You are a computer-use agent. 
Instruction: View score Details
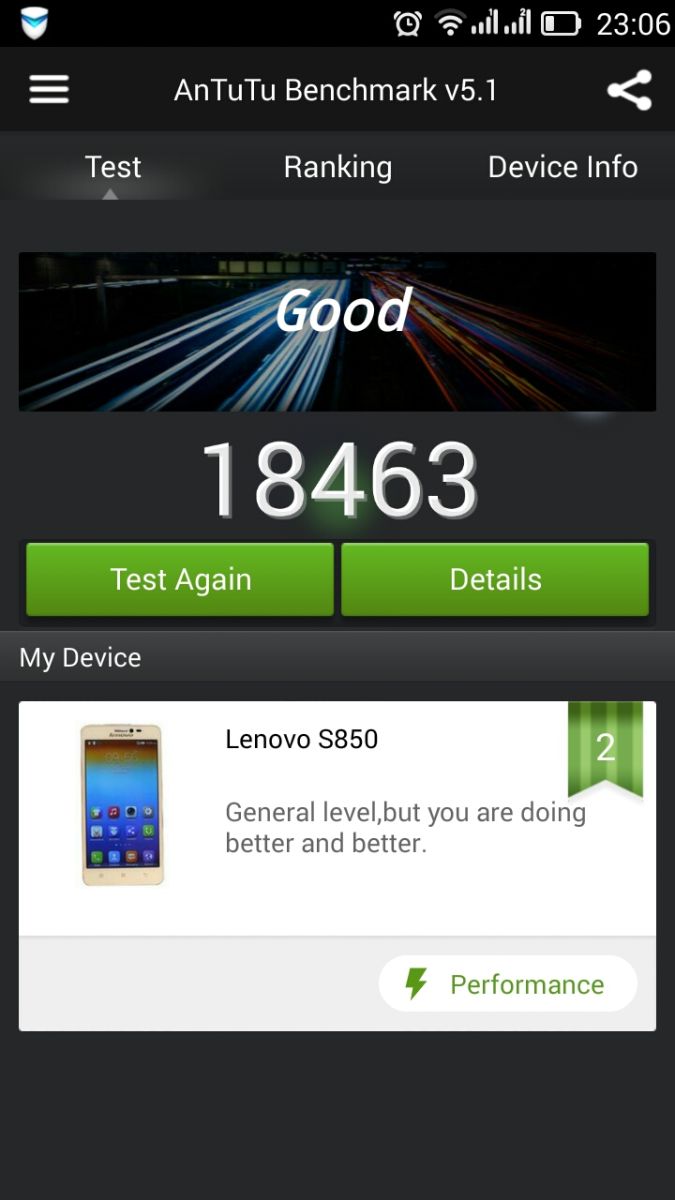pyautogui.click(x=495, y=579)
